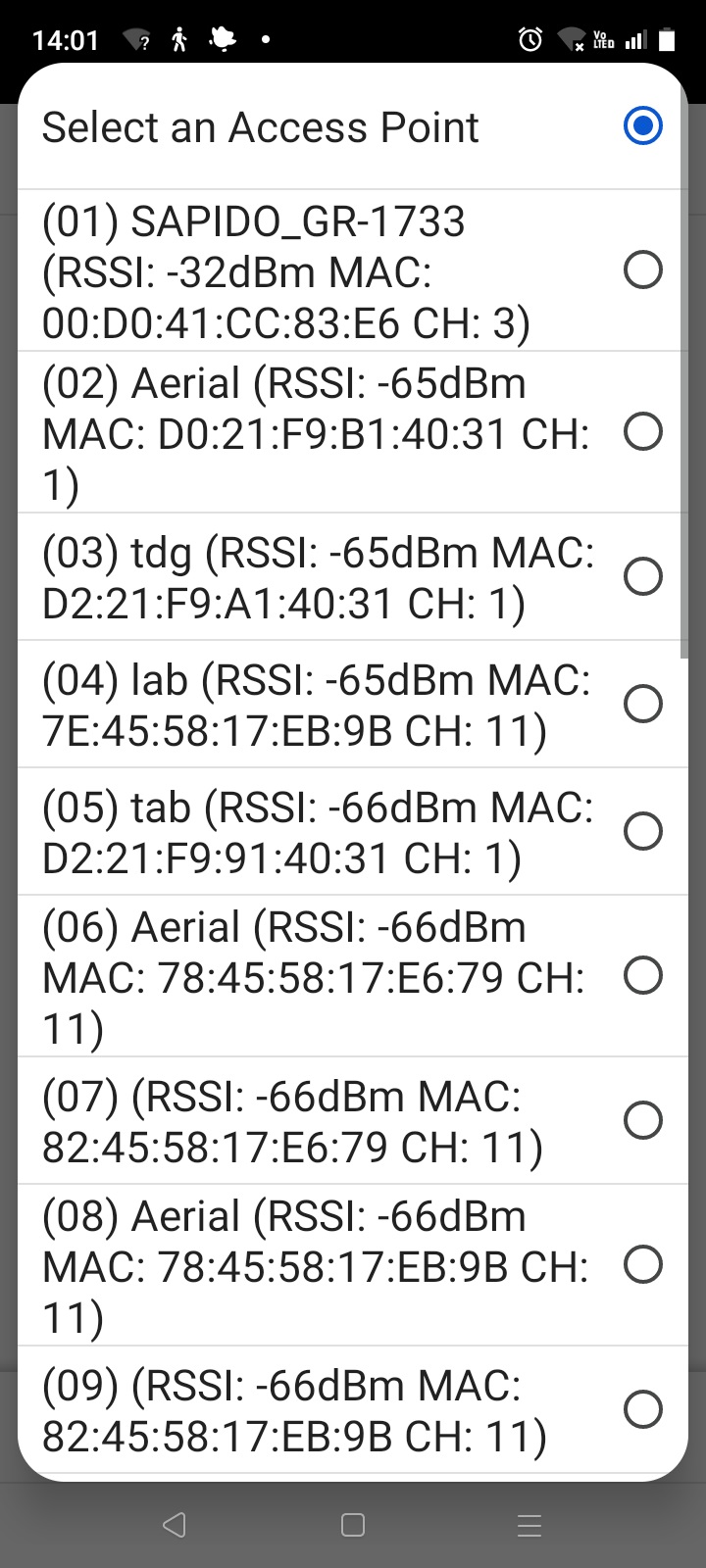Open recent apps from the navigation bar
706x1568 pixels.
pos(529,1525)
